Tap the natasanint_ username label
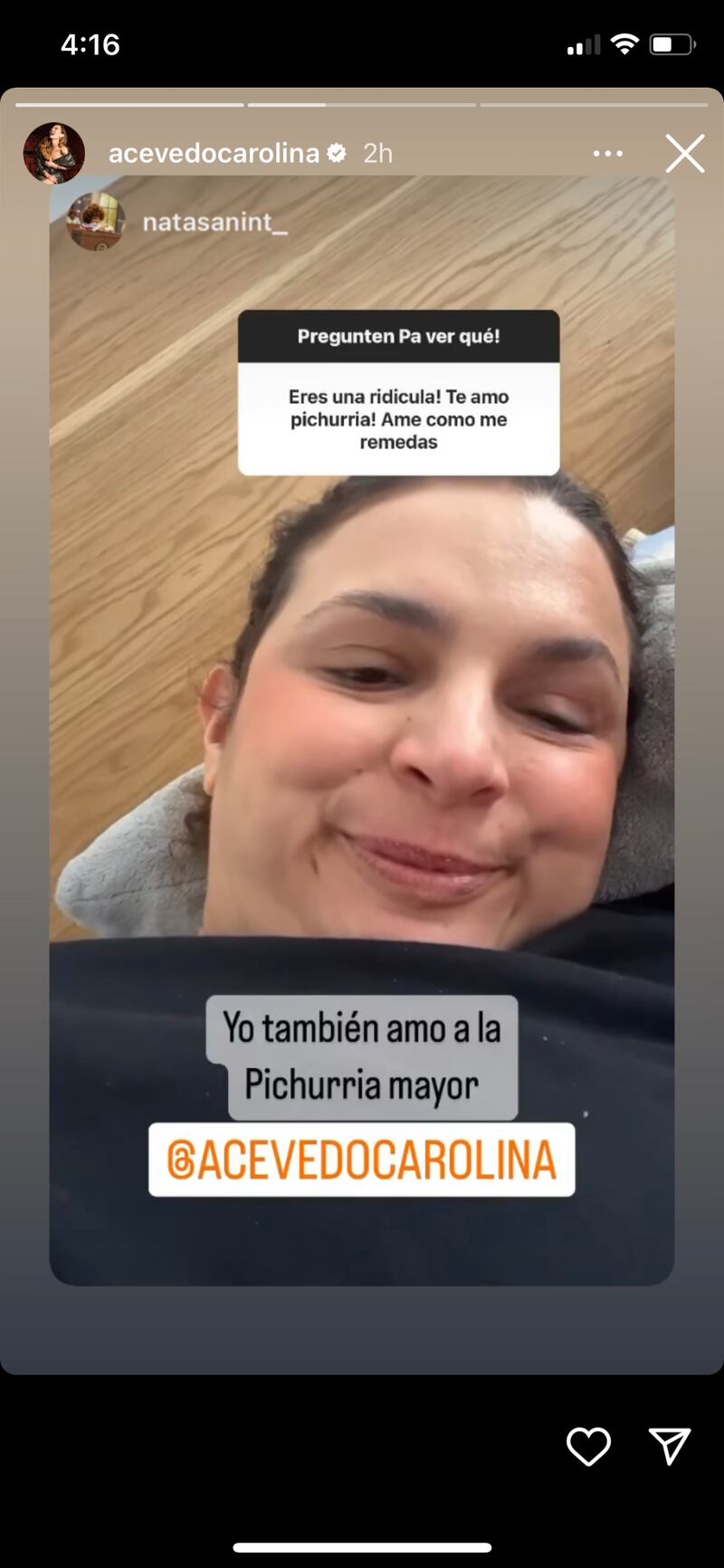724x1568 pixels. point(216,220)
